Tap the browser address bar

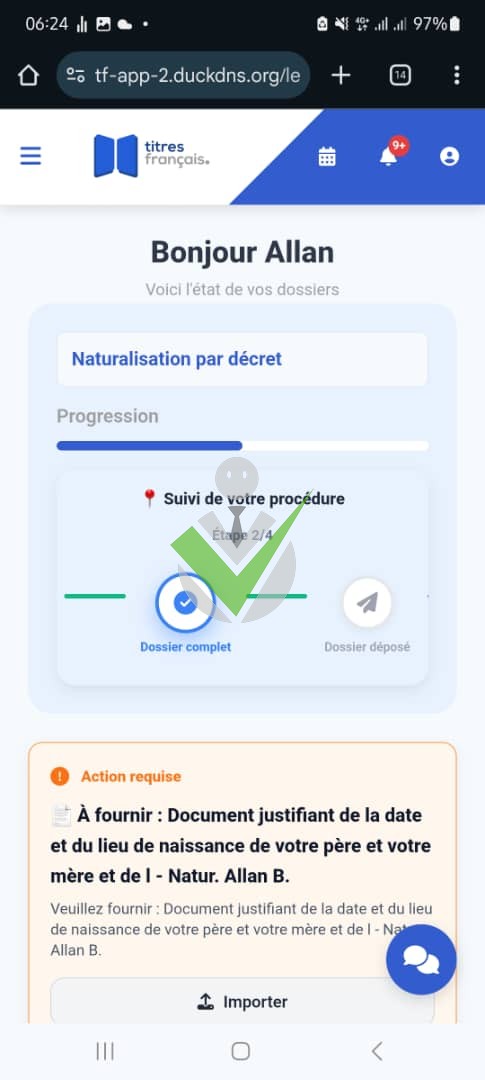pyautogui.click(x=183, y=75)
